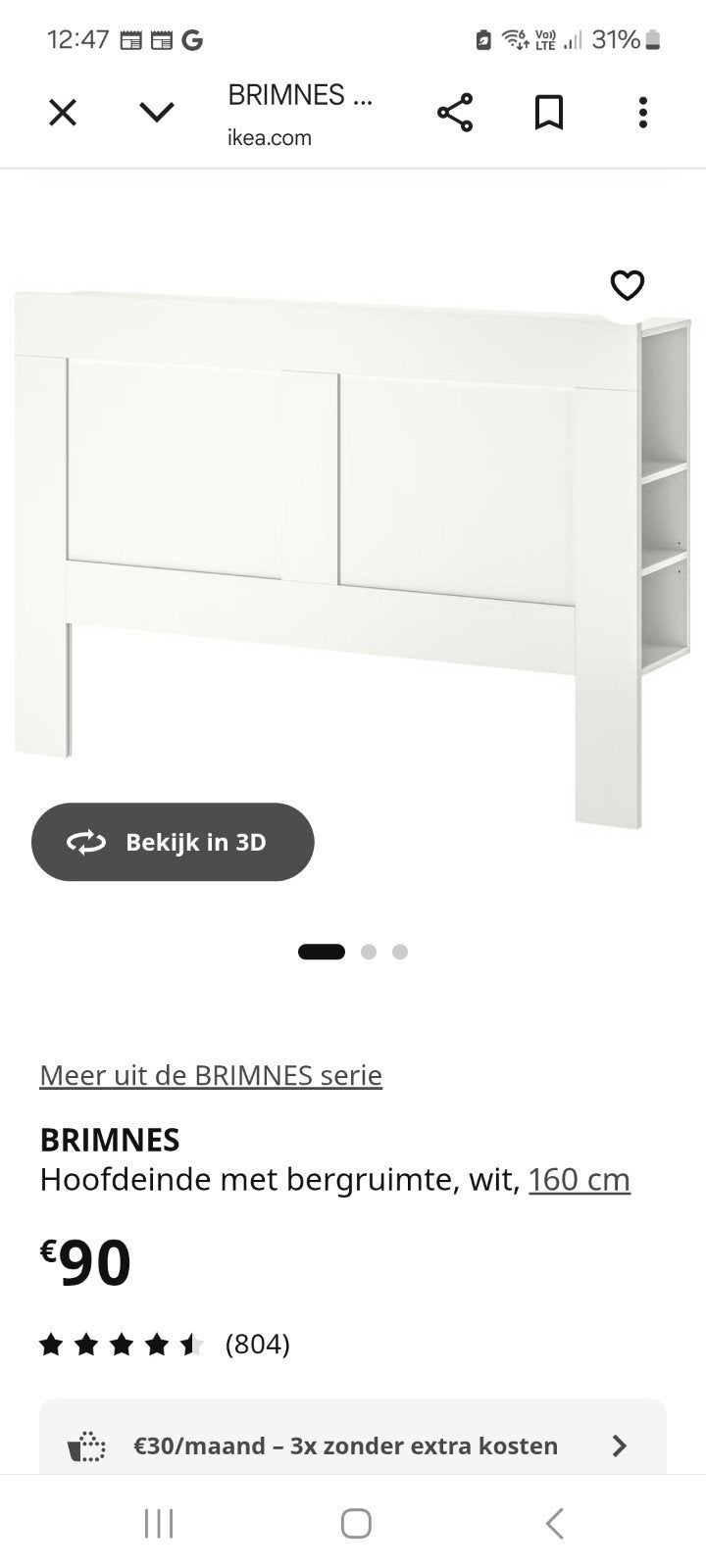Select the 160 cm size link
Image resolution: width=706 pixels, height=1568 pixels.
click(580, 1180)
